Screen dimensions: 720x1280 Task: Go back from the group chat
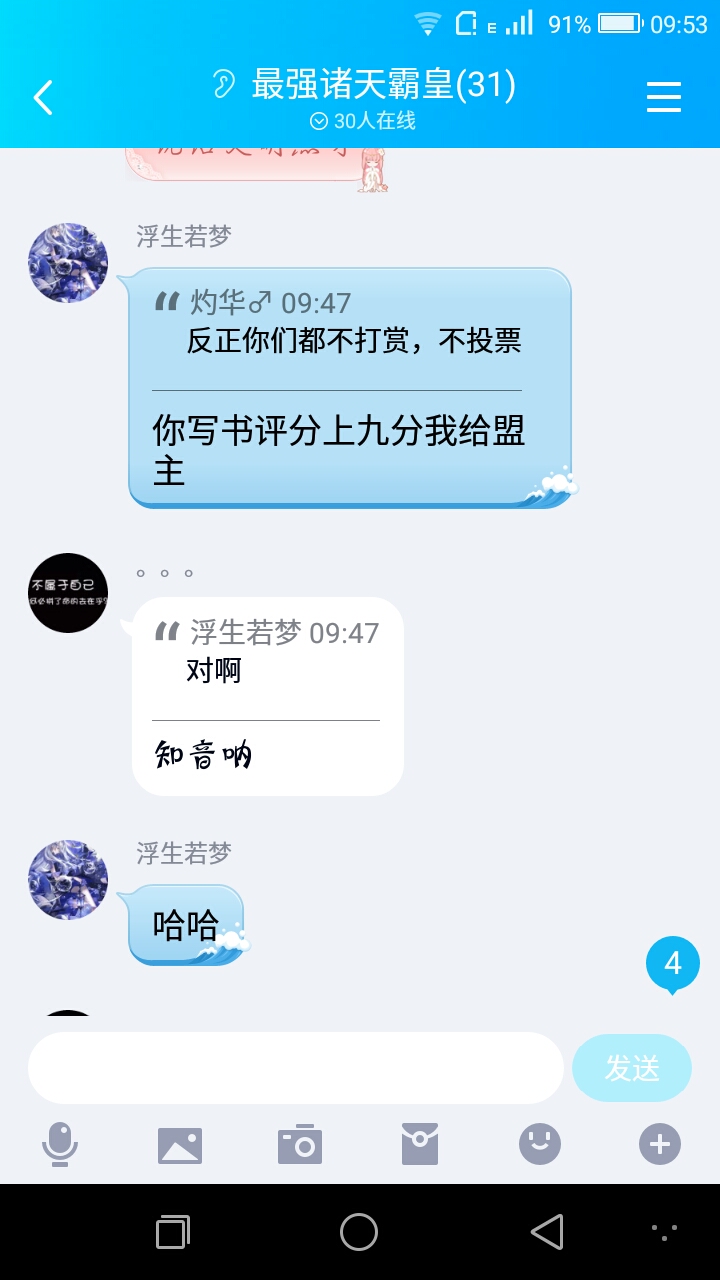(x=43, y=97)
